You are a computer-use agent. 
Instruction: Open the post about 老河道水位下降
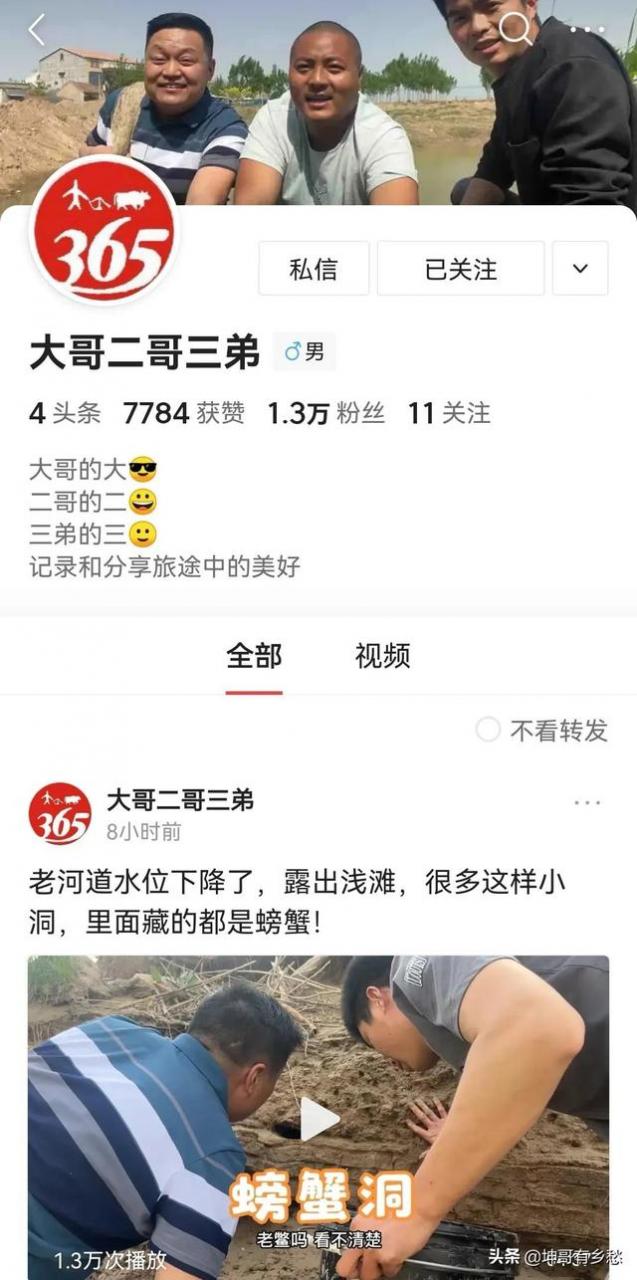(x=305, y=901)
